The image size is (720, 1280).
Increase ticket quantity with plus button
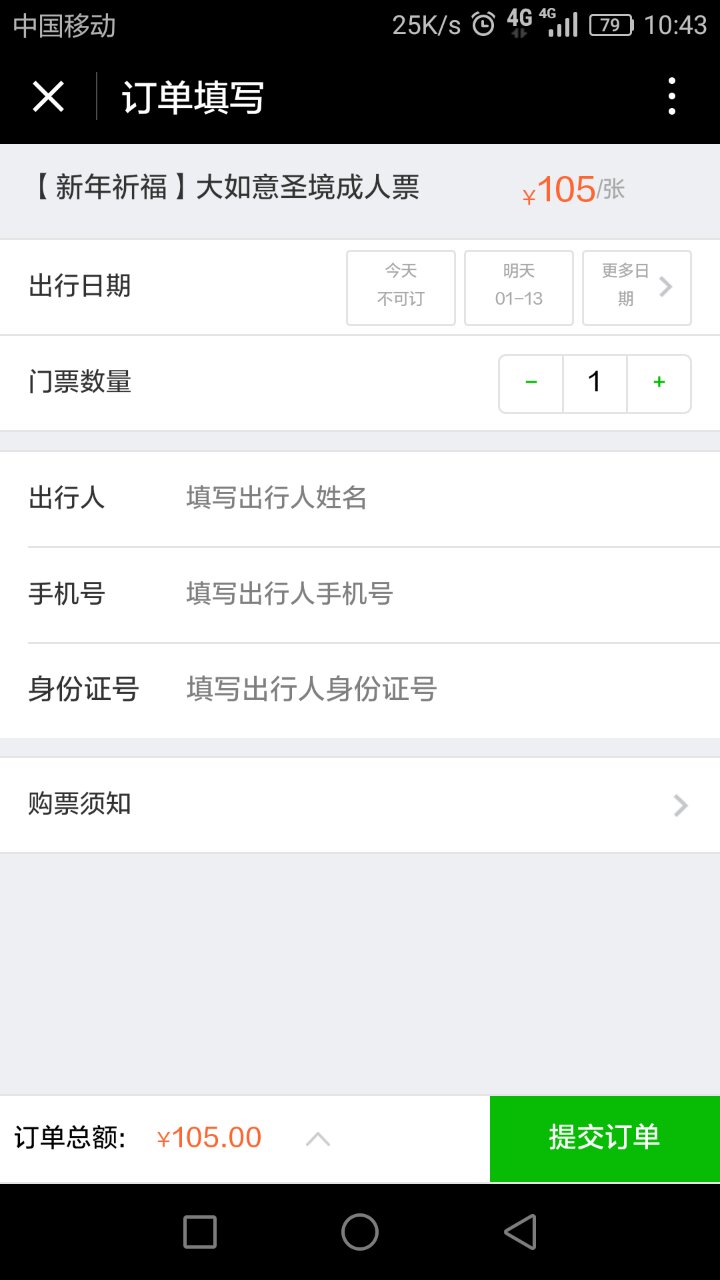(659, 383)
